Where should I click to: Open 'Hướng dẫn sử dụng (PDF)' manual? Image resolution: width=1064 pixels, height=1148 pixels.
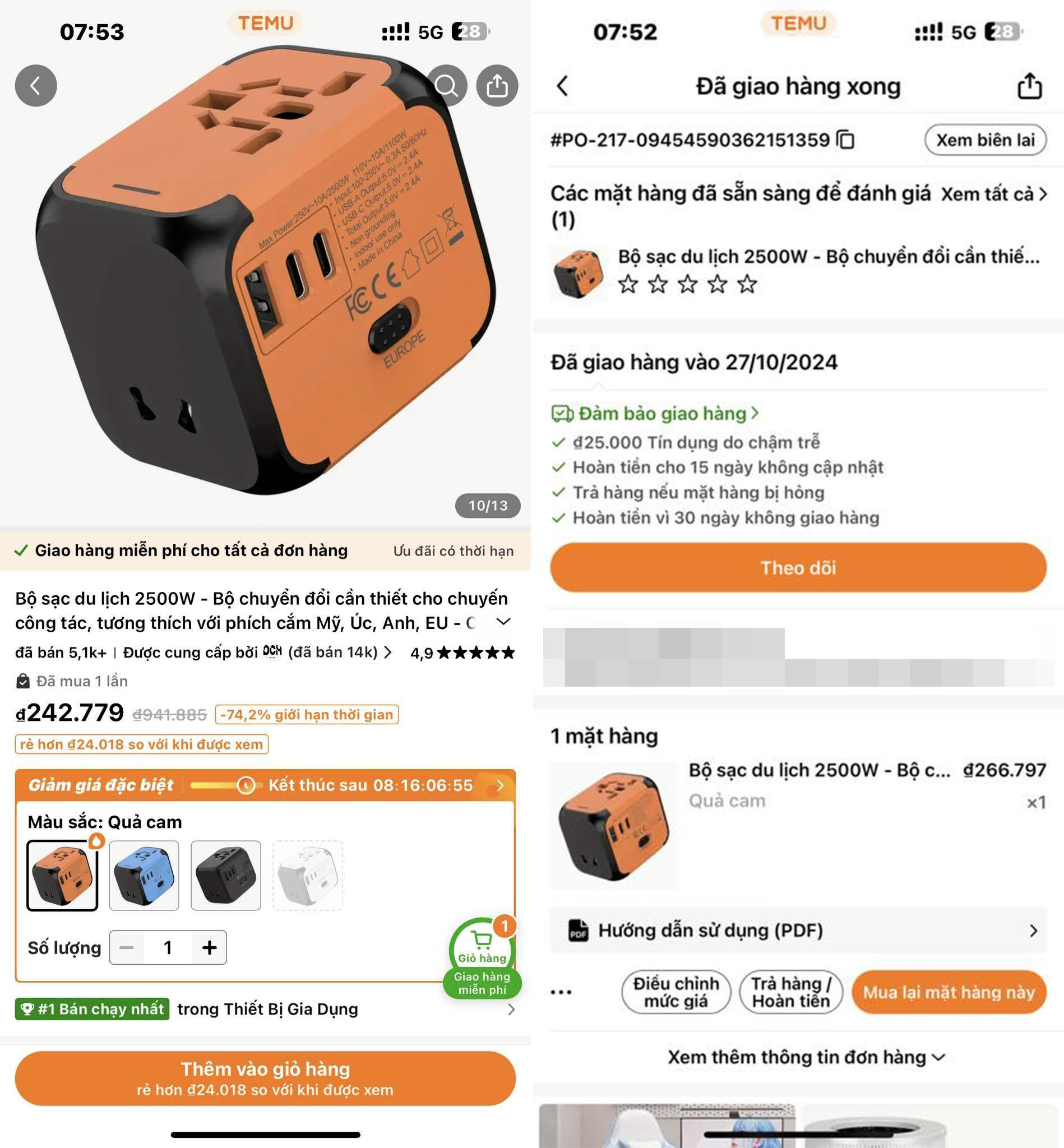[798, 931]
